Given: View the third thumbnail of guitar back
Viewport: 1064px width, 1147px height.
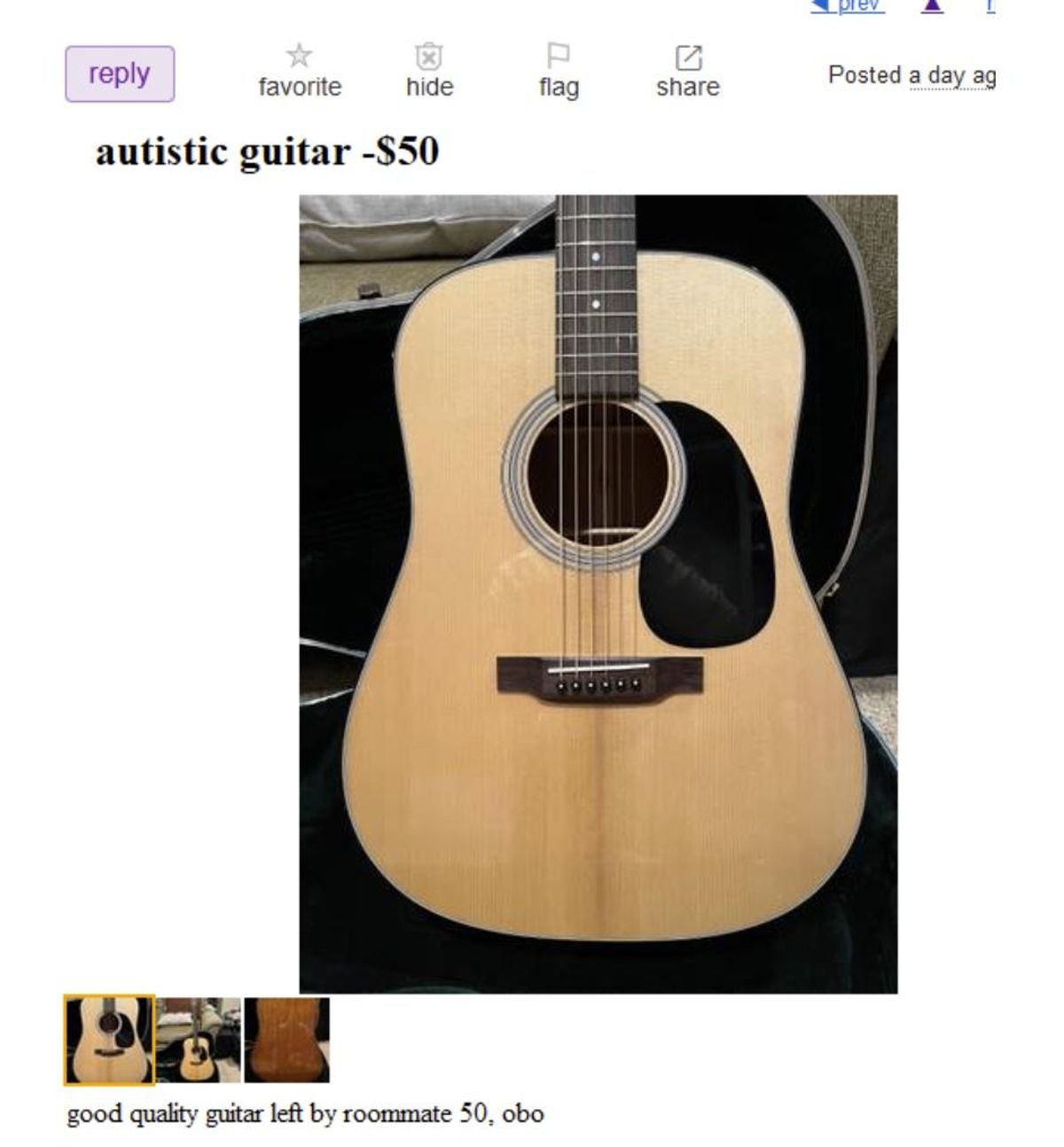Looking at the screenshot, I should 286,1040.
